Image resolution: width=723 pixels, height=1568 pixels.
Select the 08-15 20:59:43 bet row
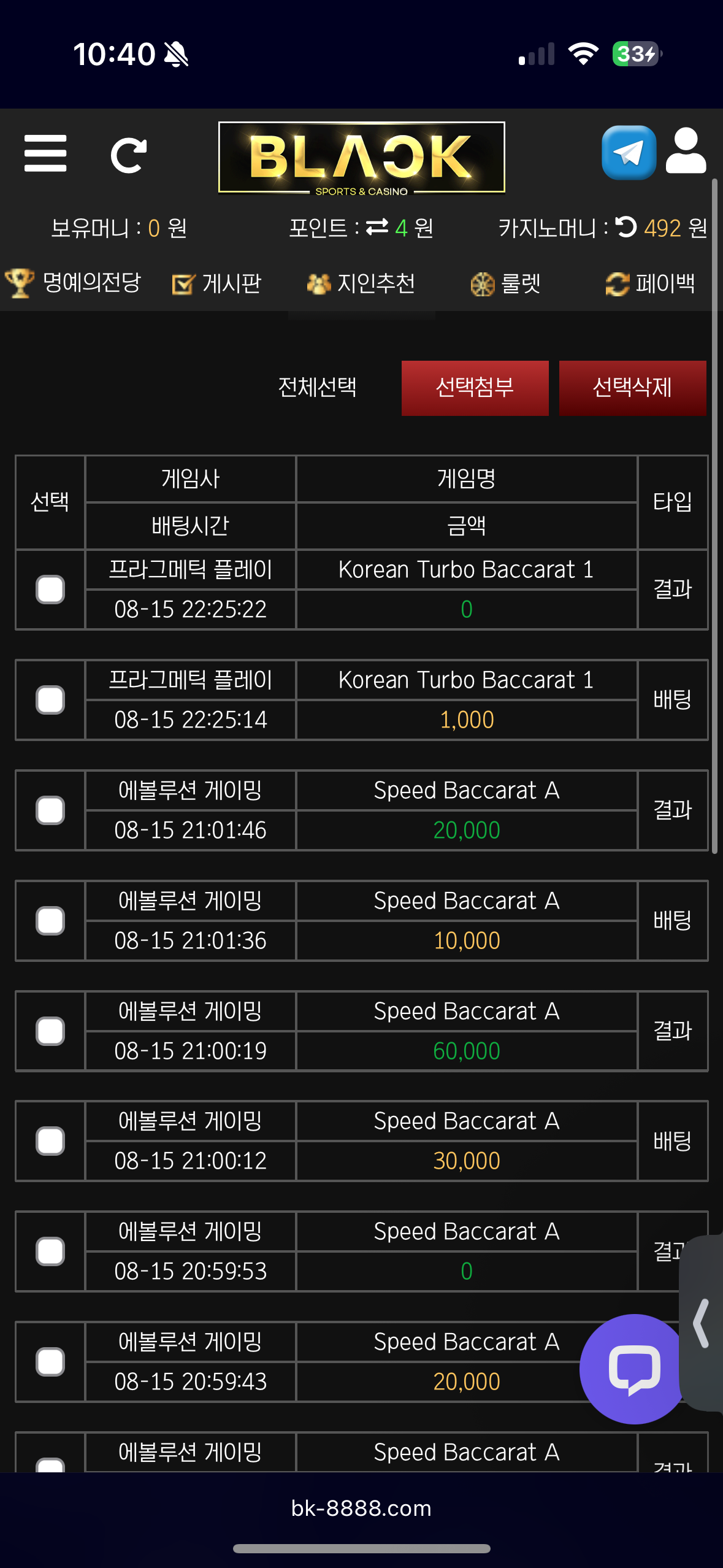pos(50,1362)
